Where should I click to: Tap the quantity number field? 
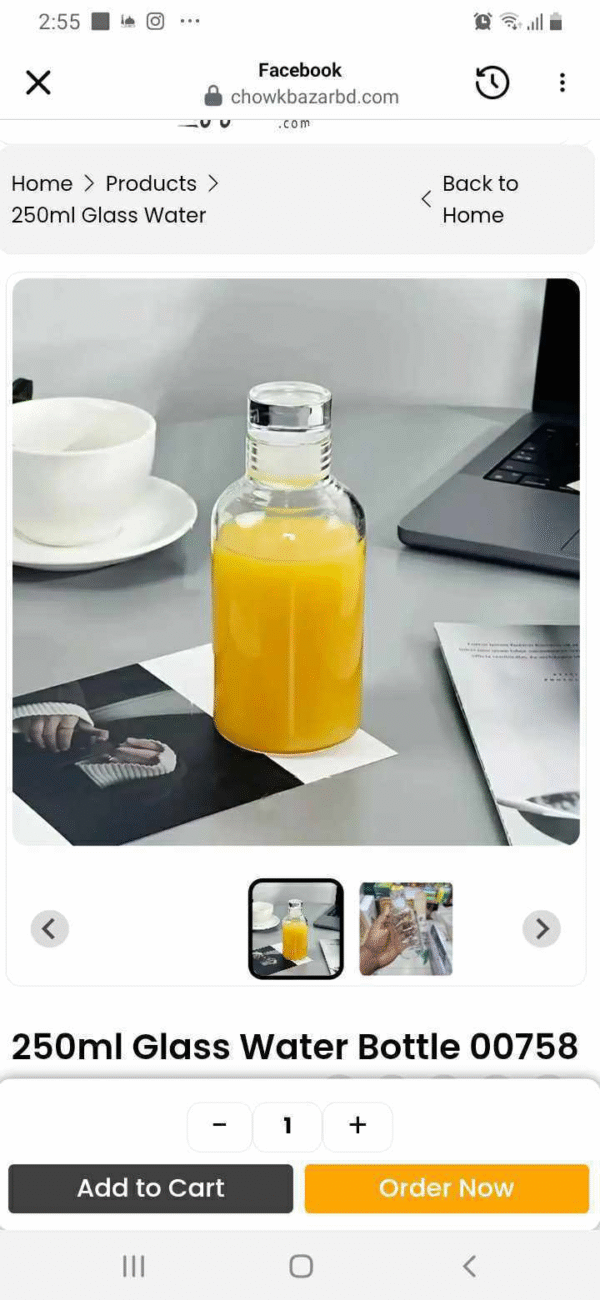(x=287, y=1126)
